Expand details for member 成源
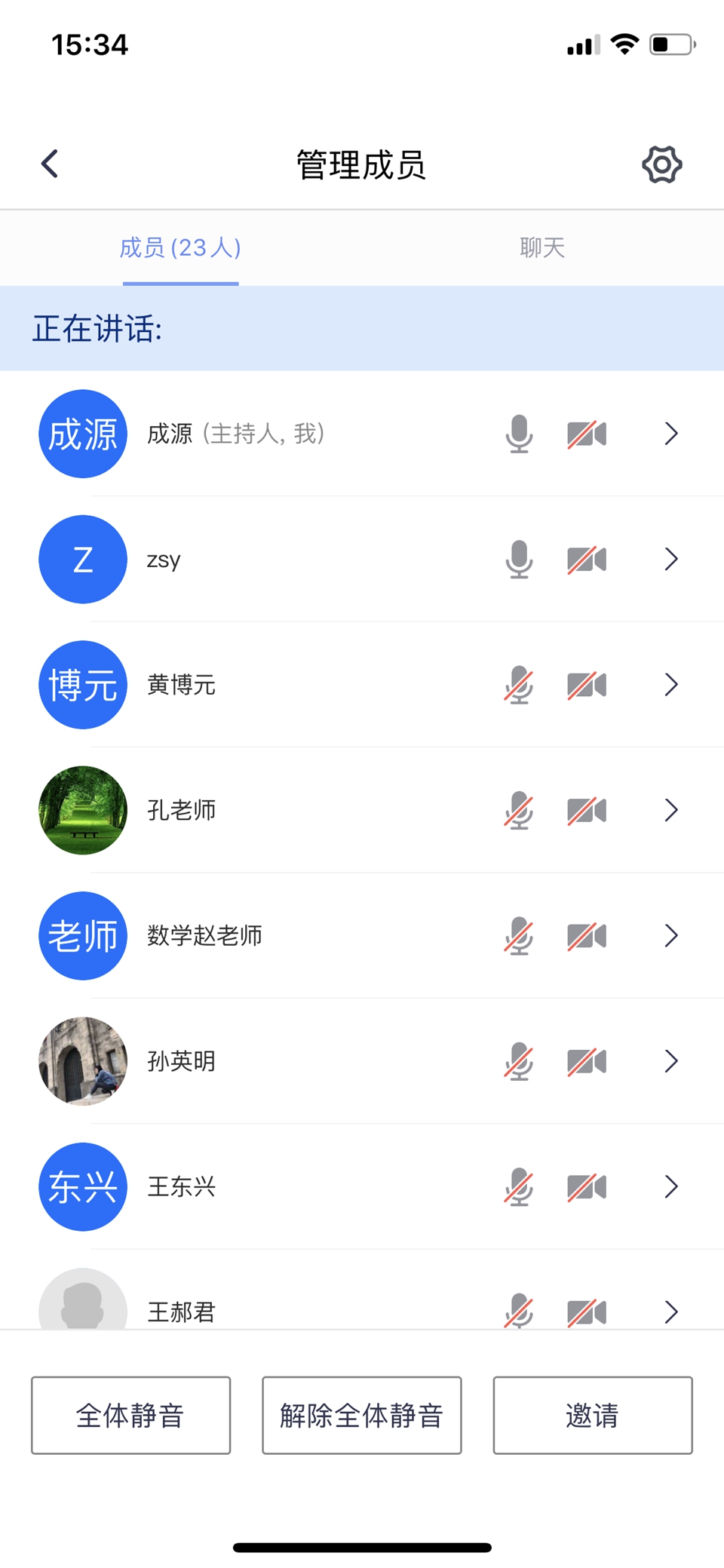Viewport: 724px width, 1568px height. click(x=670, y=434)
